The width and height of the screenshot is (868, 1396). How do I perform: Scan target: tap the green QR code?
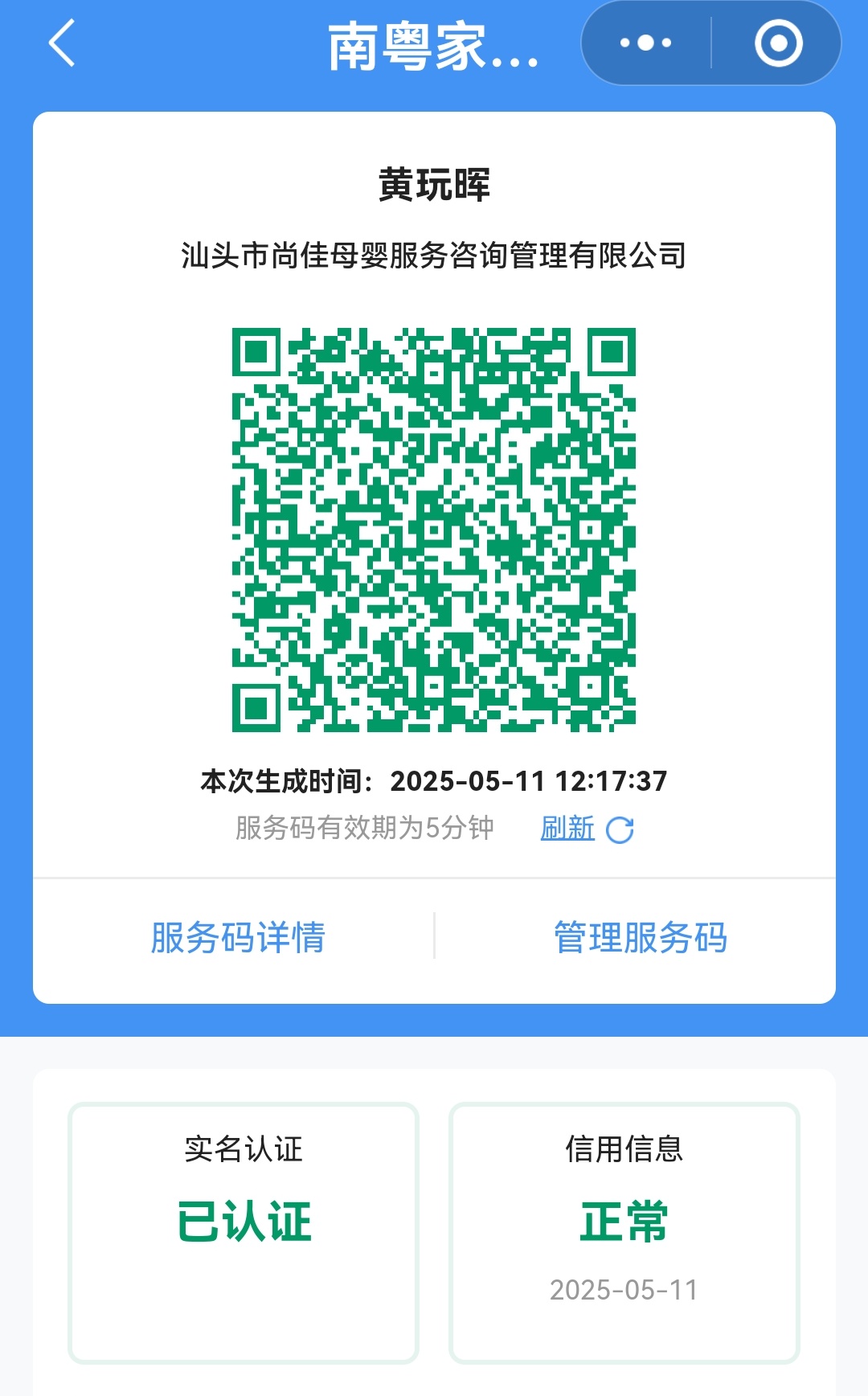(434, 534)
